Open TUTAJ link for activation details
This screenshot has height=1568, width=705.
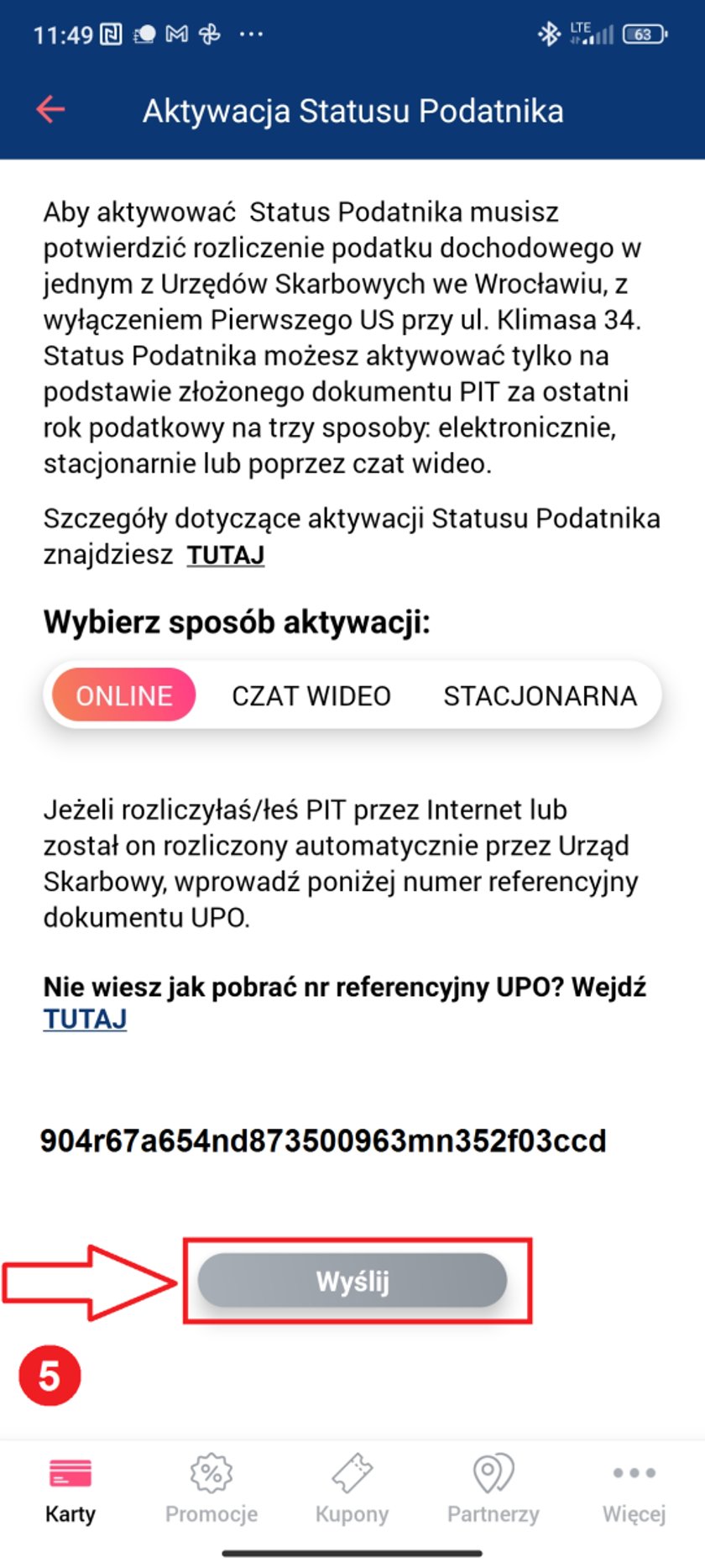(x=225, y=555)
